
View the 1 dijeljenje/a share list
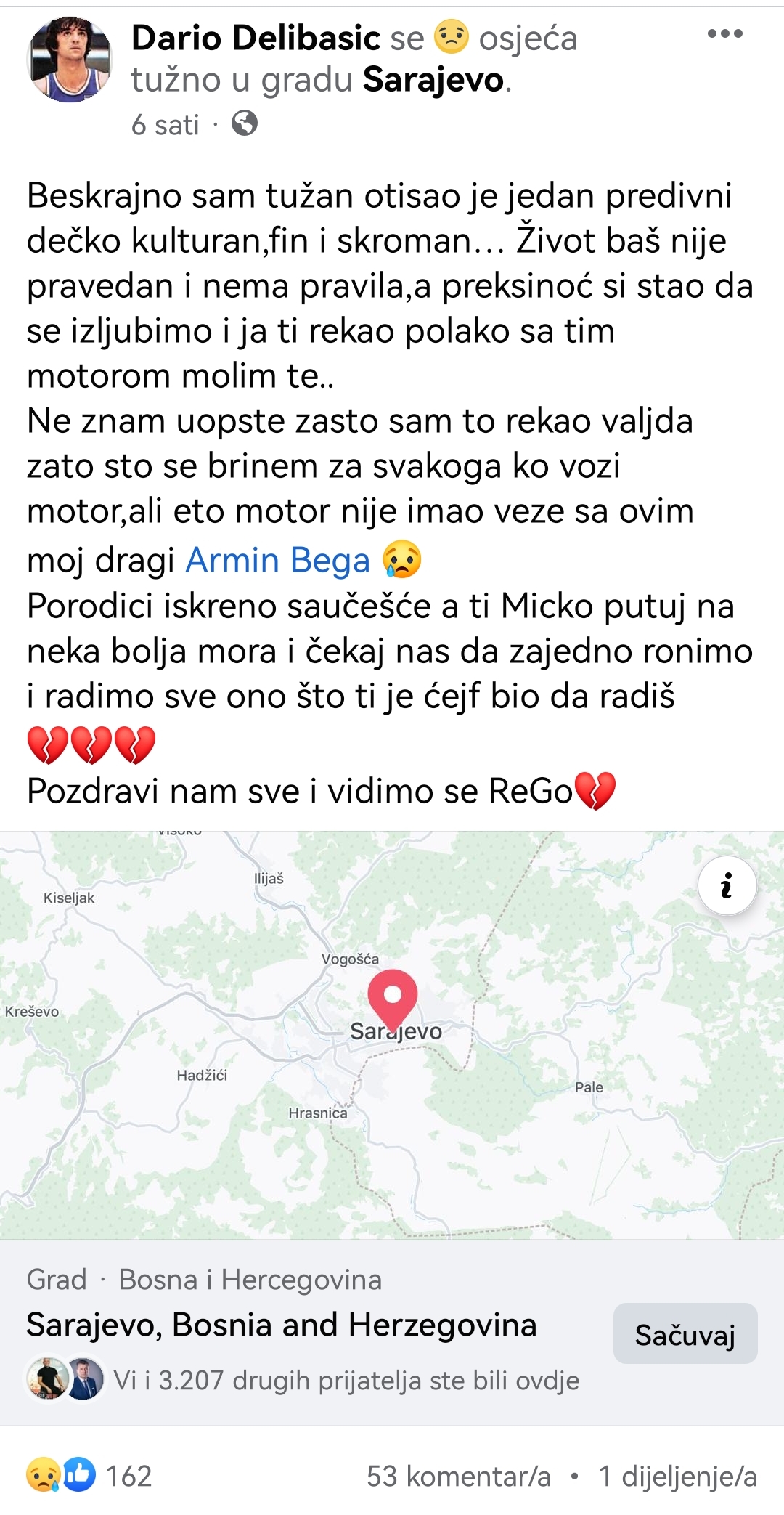click(x=677, y=1477)
